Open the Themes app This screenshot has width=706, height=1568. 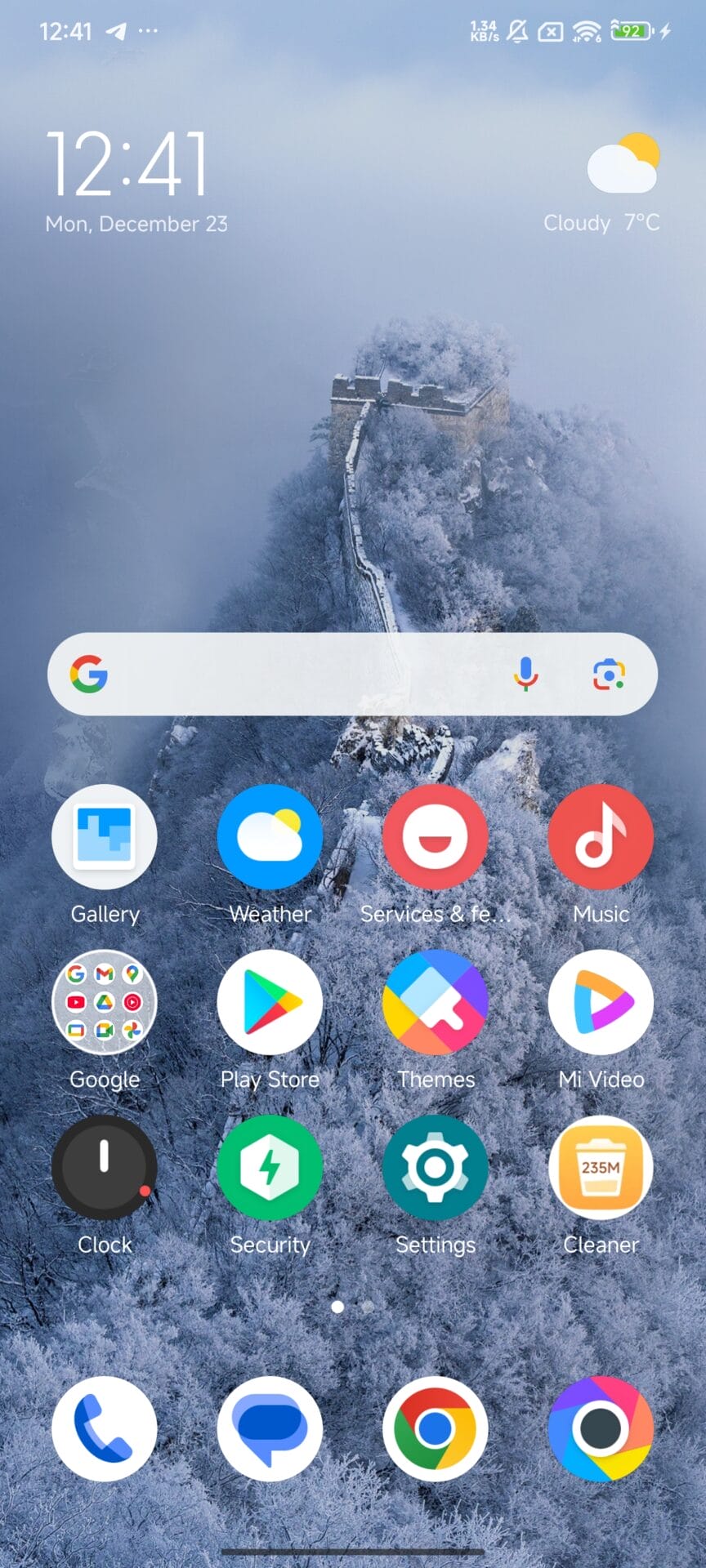435,1002
